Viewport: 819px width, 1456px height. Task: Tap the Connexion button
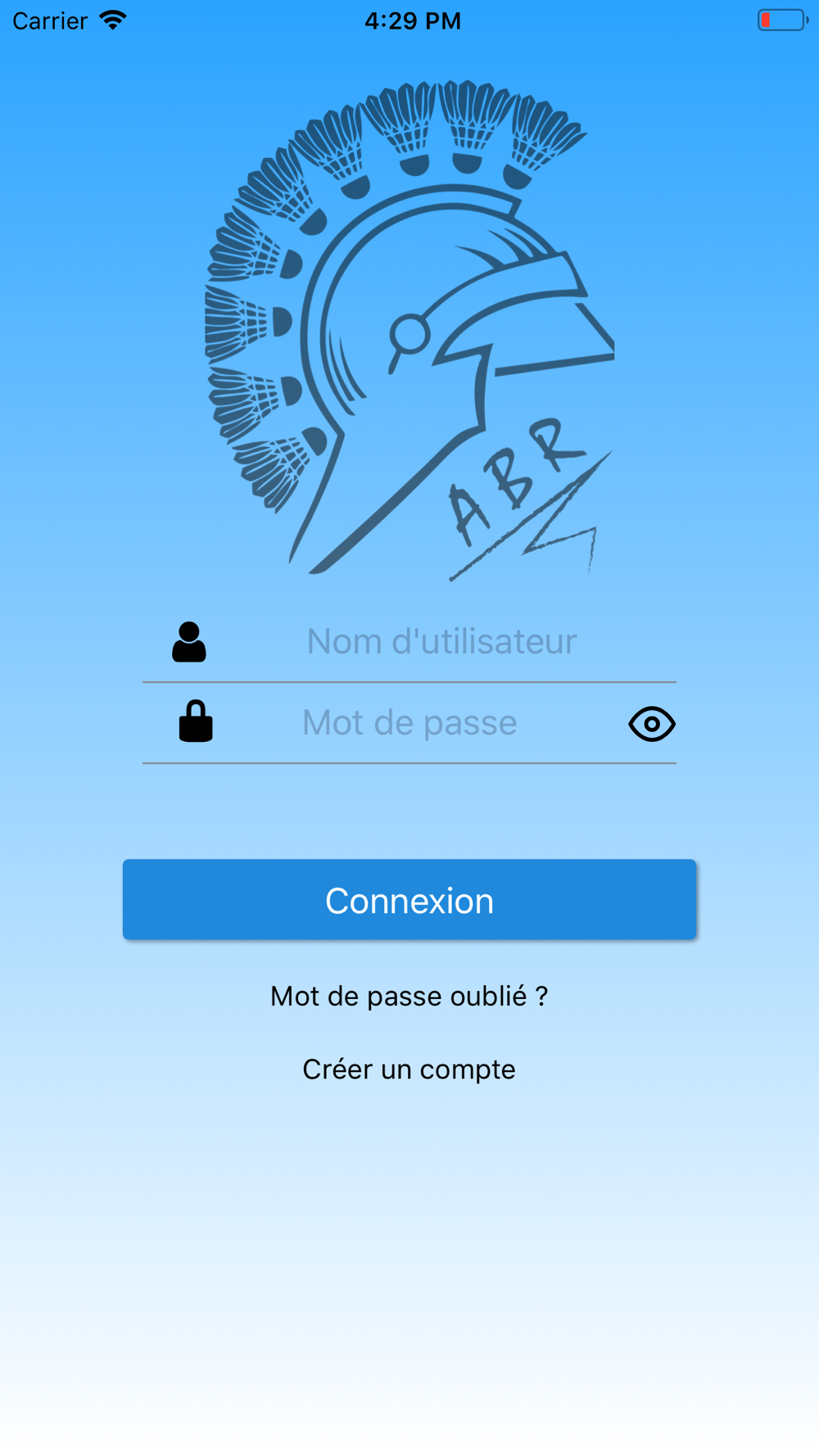click(409, 900)
